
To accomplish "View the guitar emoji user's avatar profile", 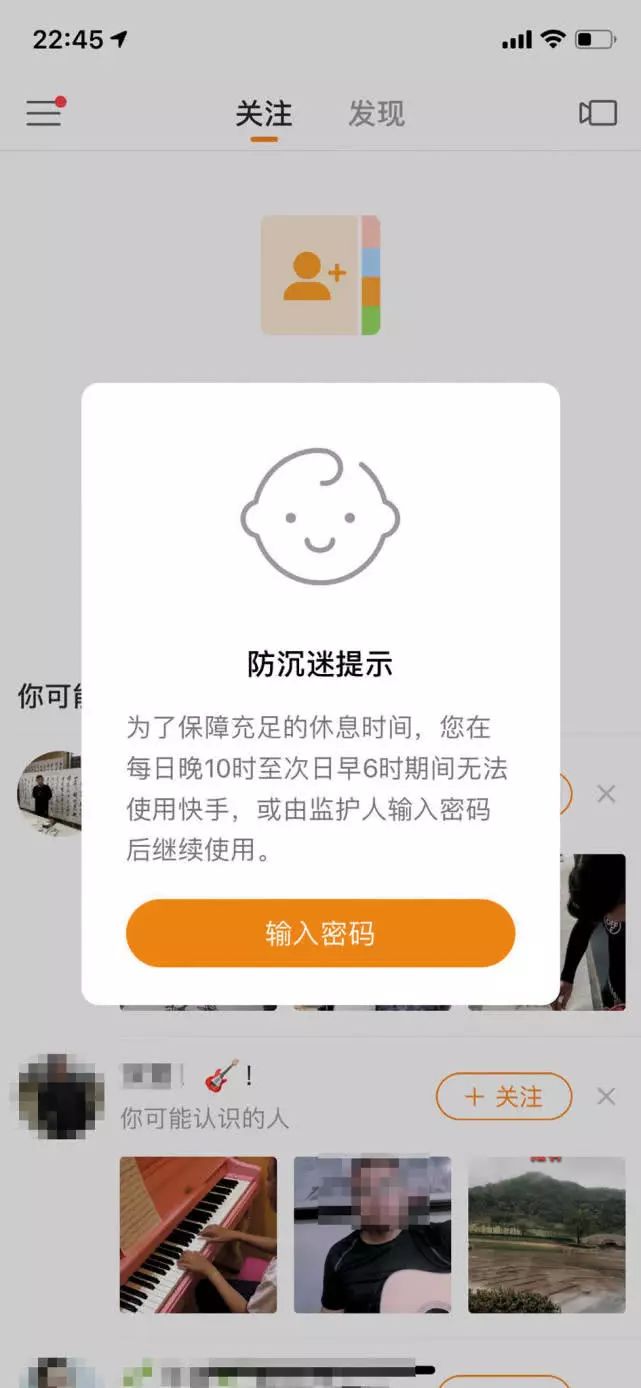I will pos(61,1096).
